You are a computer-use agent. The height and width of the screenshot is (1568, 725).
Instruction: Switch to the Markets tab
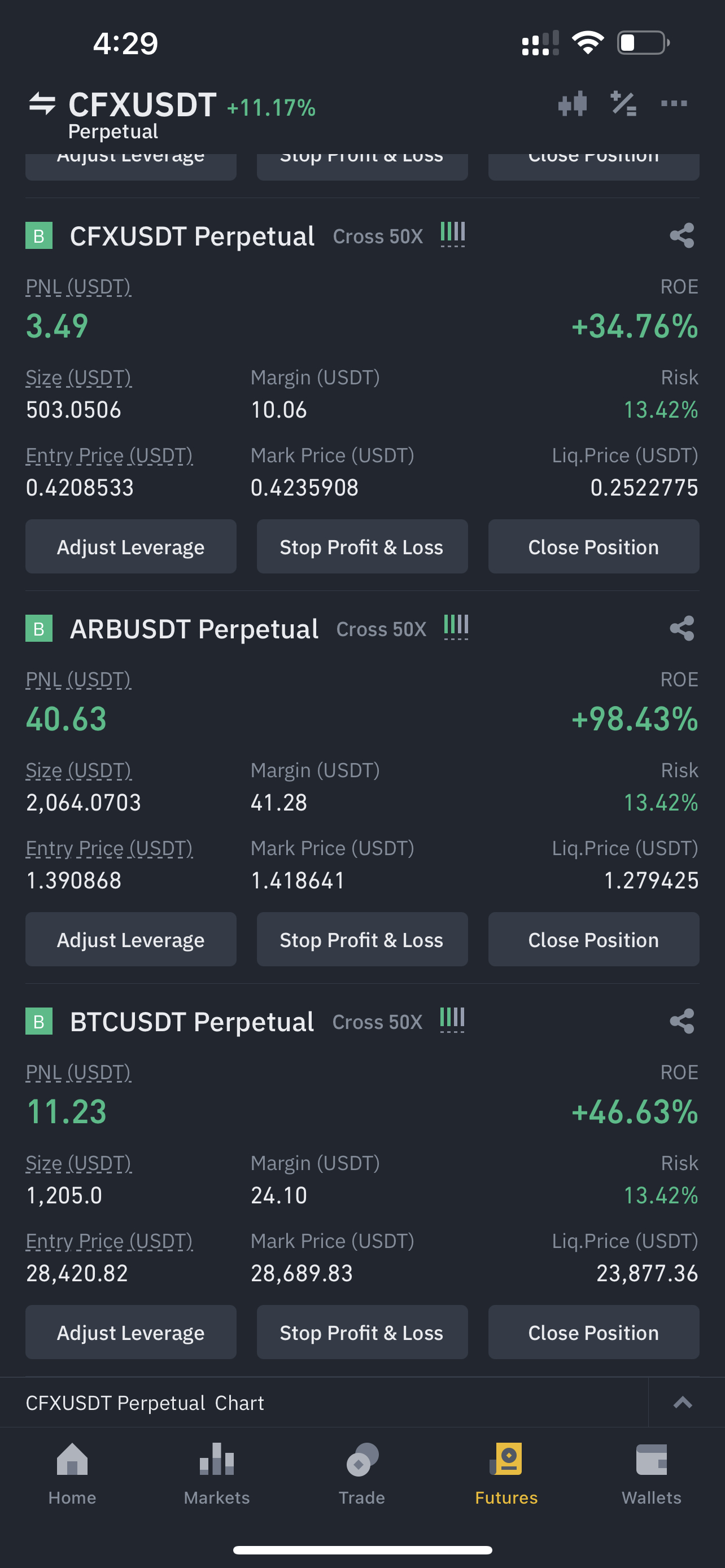217,1473
